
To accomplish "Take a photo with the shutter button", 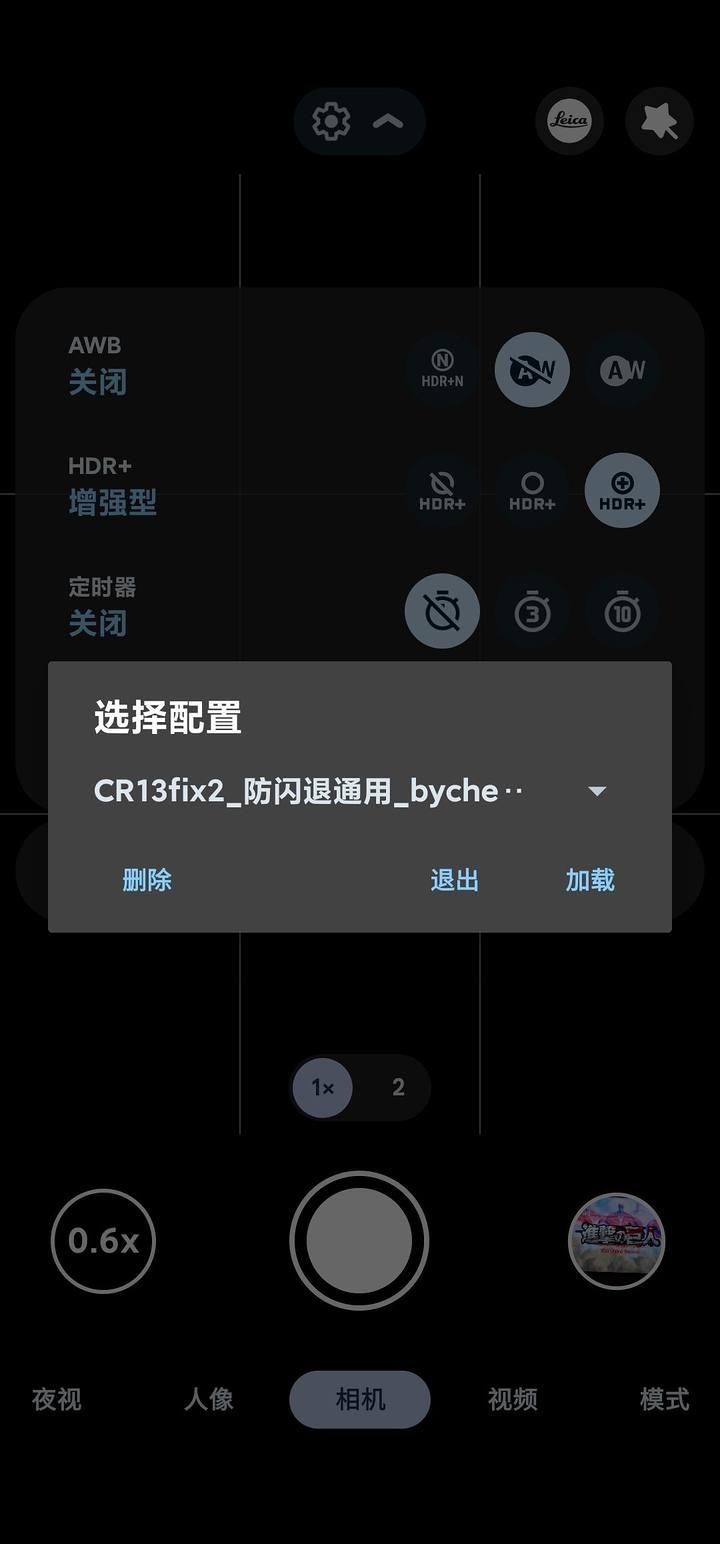I will [x=359, y=1240].
